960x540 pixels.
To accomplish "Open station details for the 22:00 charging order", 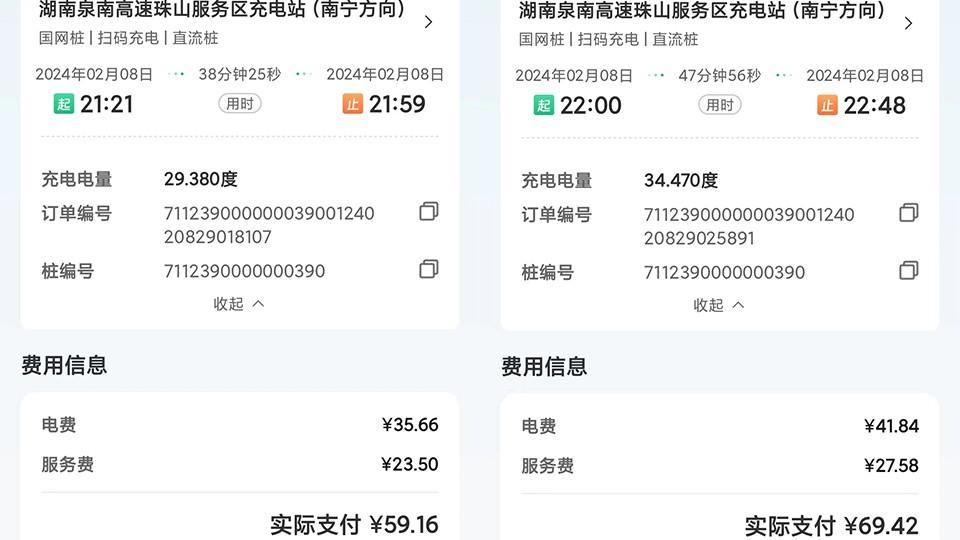I will (908, 23).
